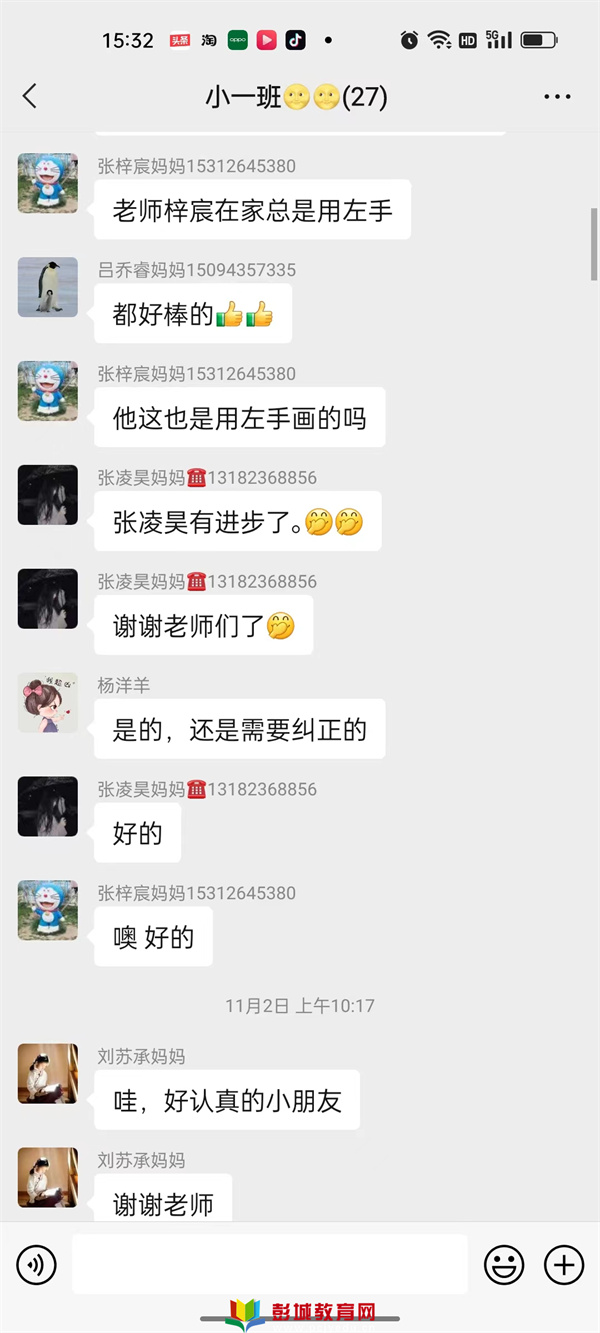Open 刘苏承妈妈's avatar beside 哇，好认真的小朋友

48,1074
